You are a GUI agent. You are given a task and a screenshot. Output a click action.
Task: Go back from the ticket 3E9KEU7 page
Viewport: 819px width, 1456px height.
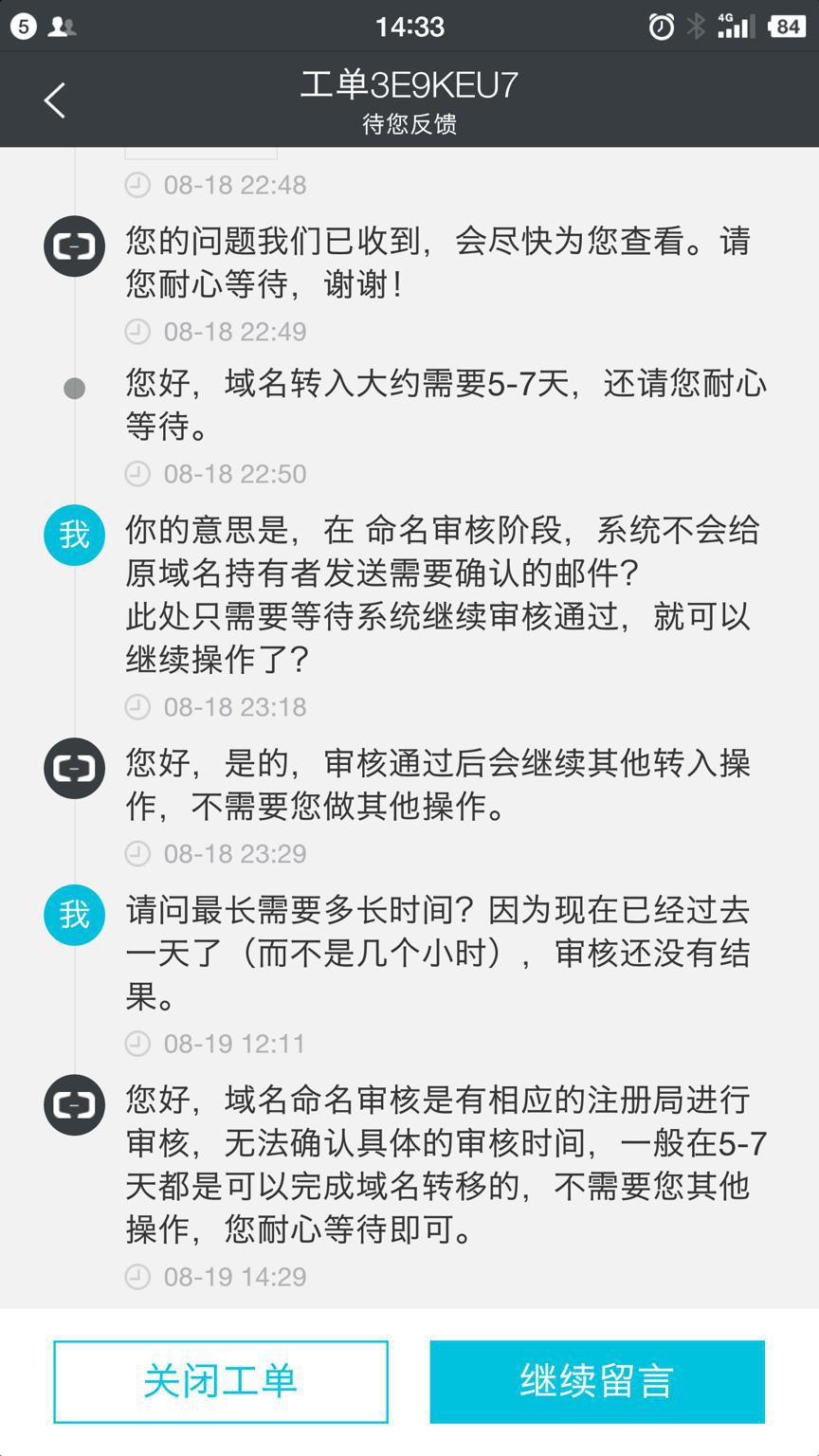click(55, 100)
